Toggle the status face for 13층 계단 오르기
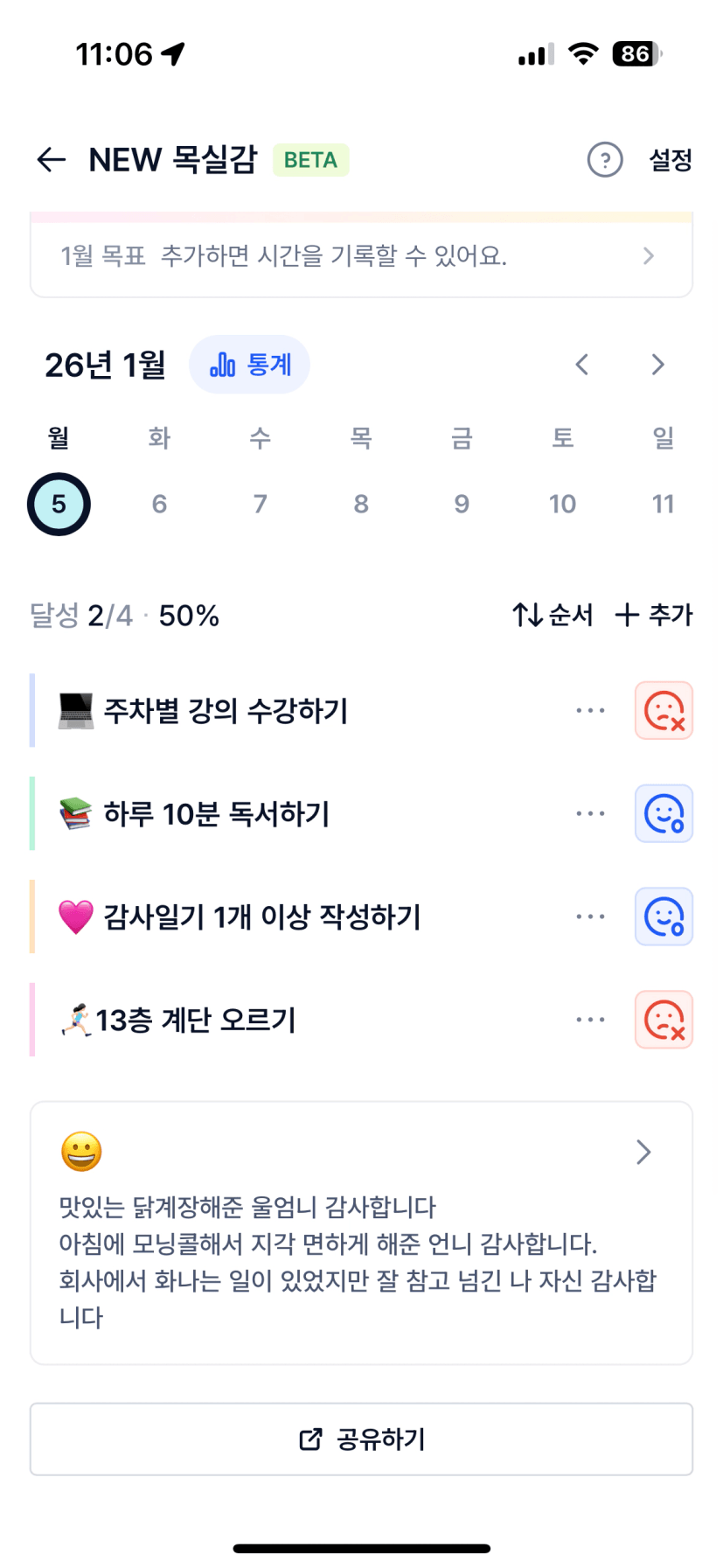723x1568 pixels. point(664,1020)
